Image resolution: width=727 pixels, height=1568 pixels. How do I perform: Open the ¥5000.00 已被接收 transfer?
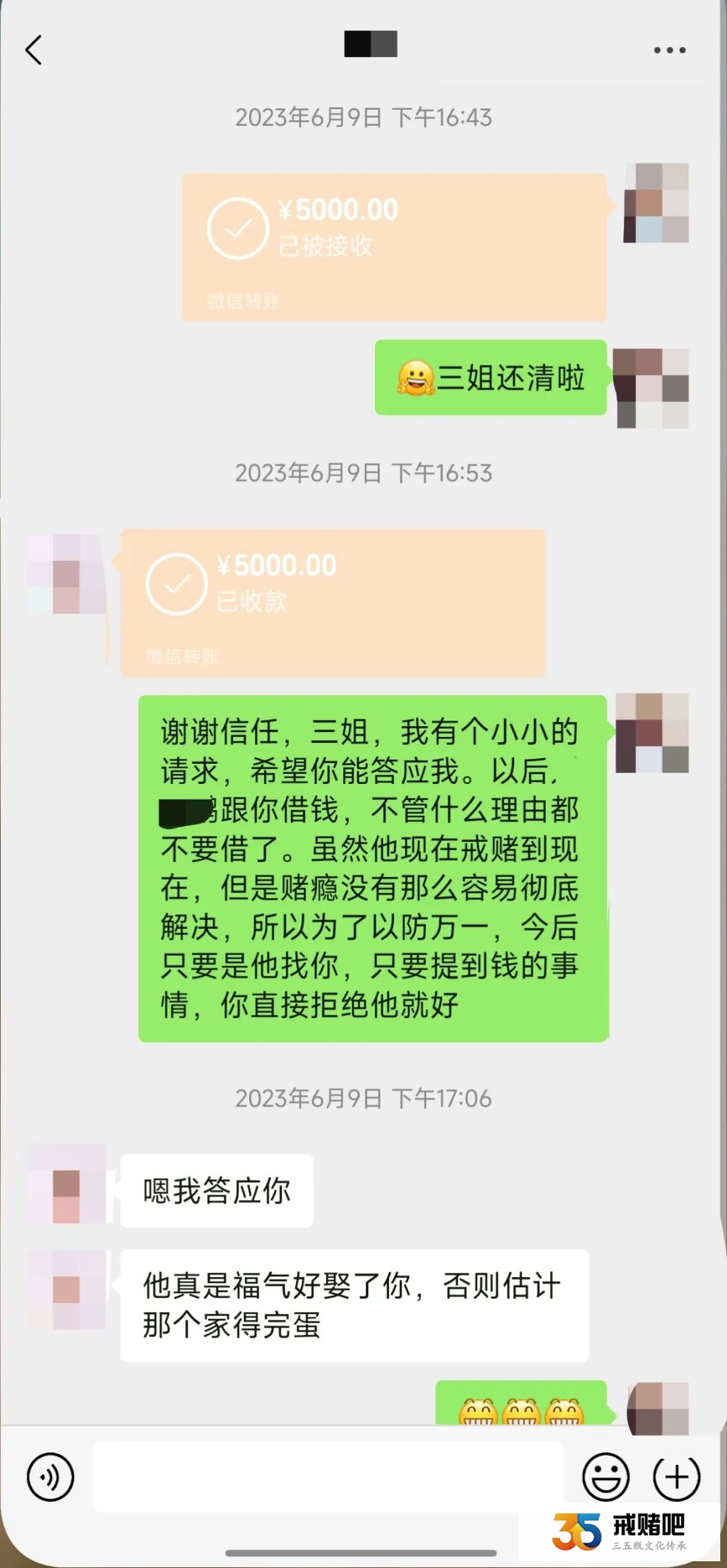pyautogui.click(x=394, y=247)
